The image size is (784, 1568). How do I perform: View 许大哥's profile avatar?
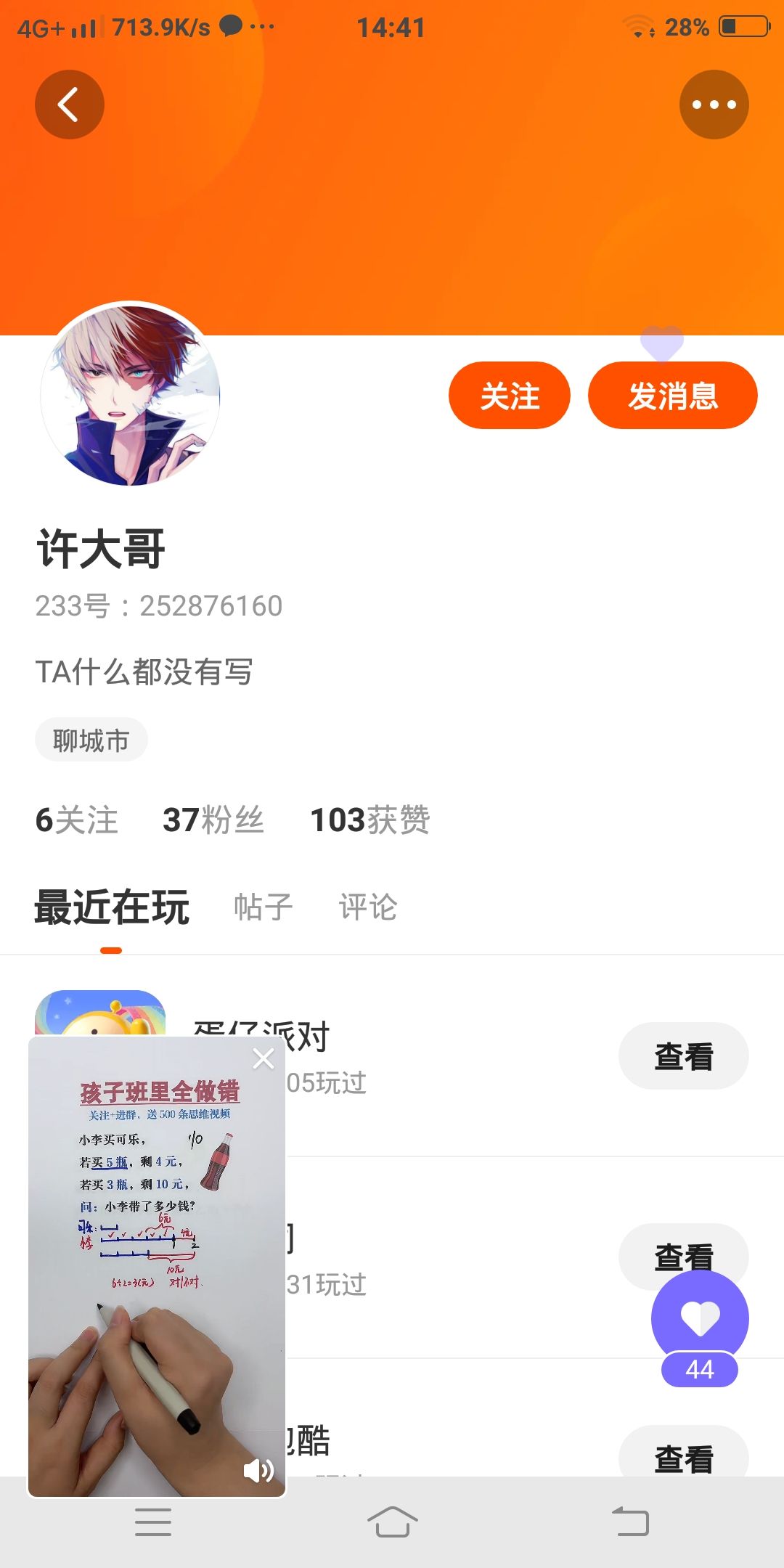pos(131,395)
